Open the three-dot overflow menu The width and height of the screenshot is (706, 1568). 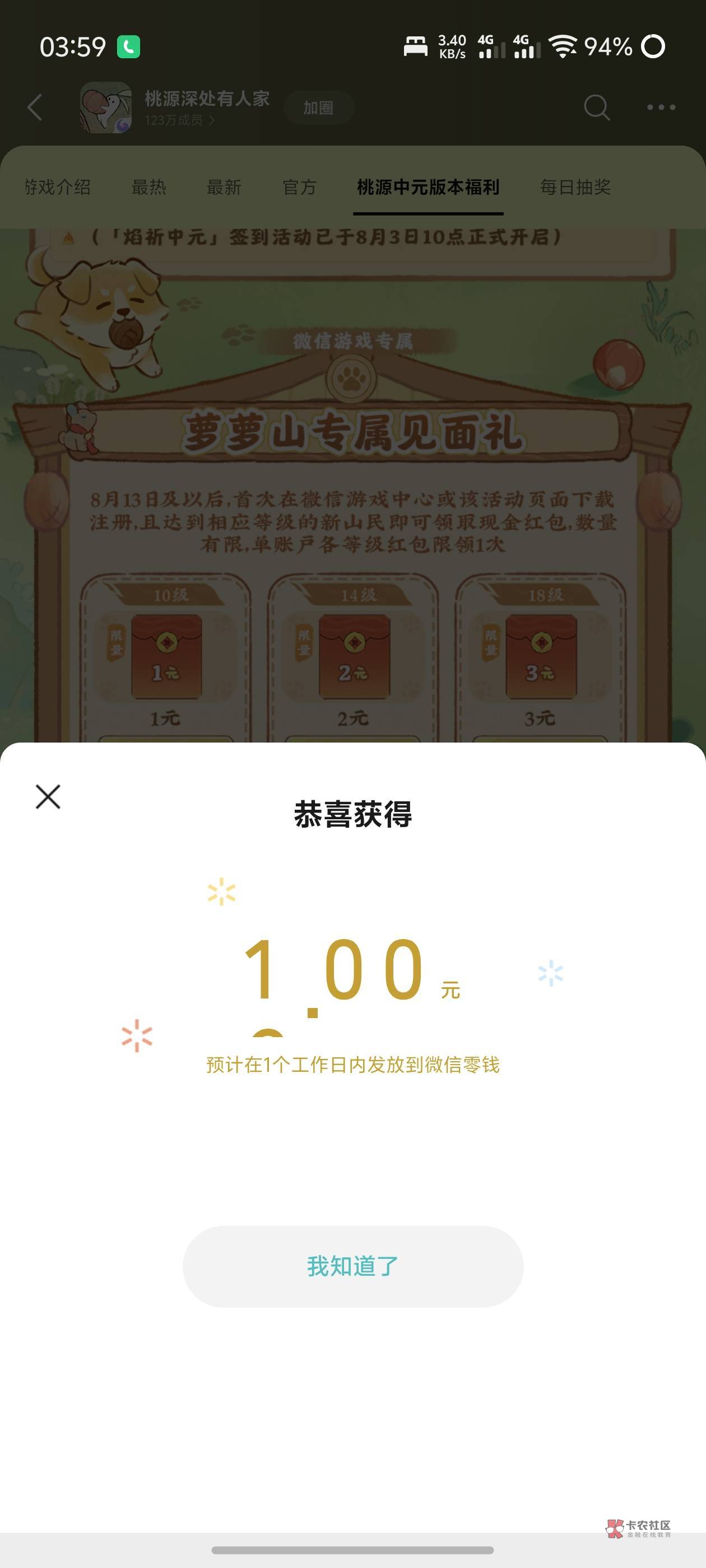pyautogui.click(x=661, y=108)
